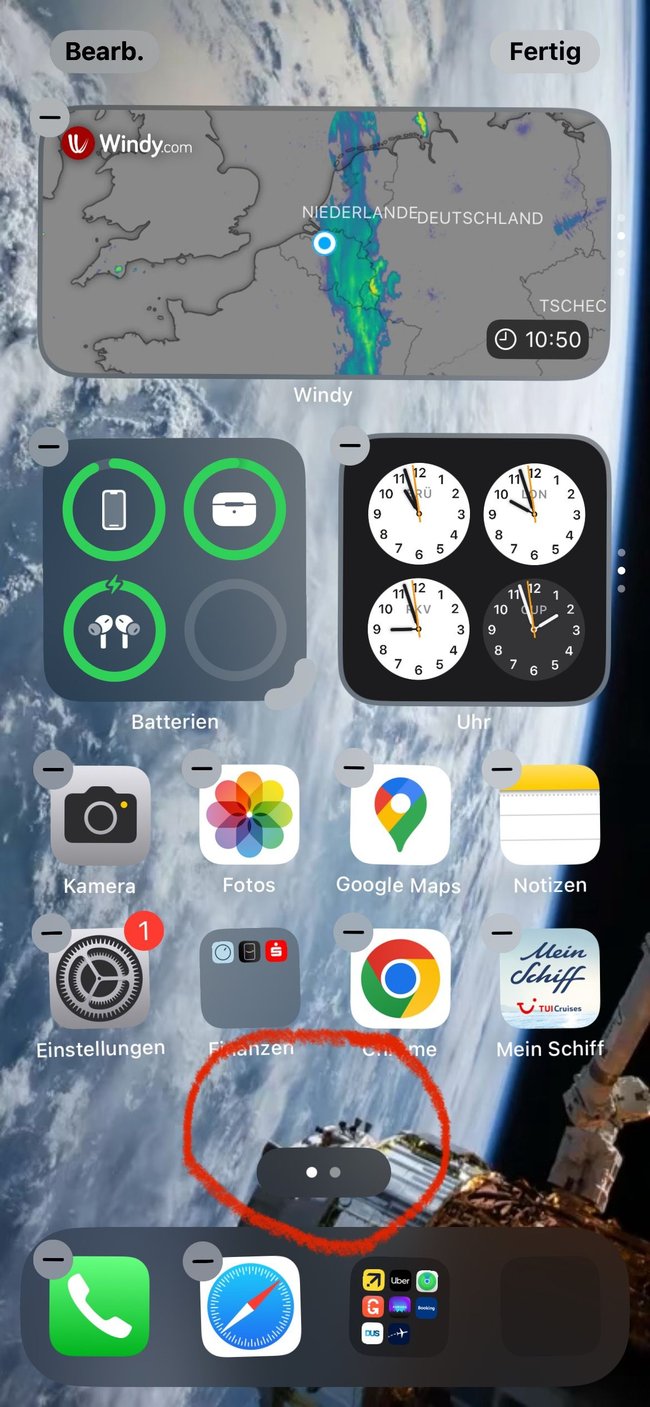Remove Notizen app using its minus badge
The image size is (650, 1407).
pyautogui.click(x=501, y=770)
